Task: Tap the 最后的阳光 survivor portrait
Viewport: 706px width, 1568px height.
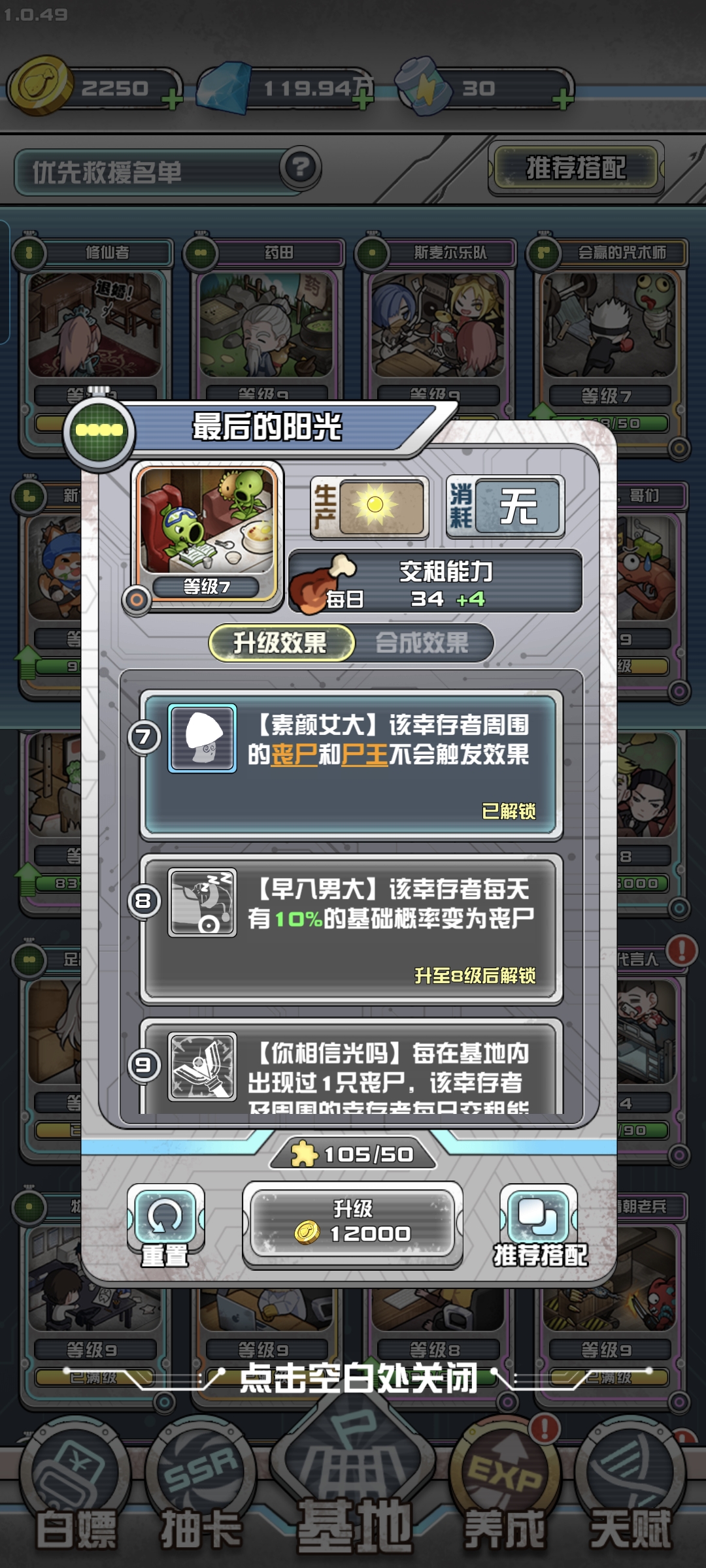Action: click(x=207, y=529)
